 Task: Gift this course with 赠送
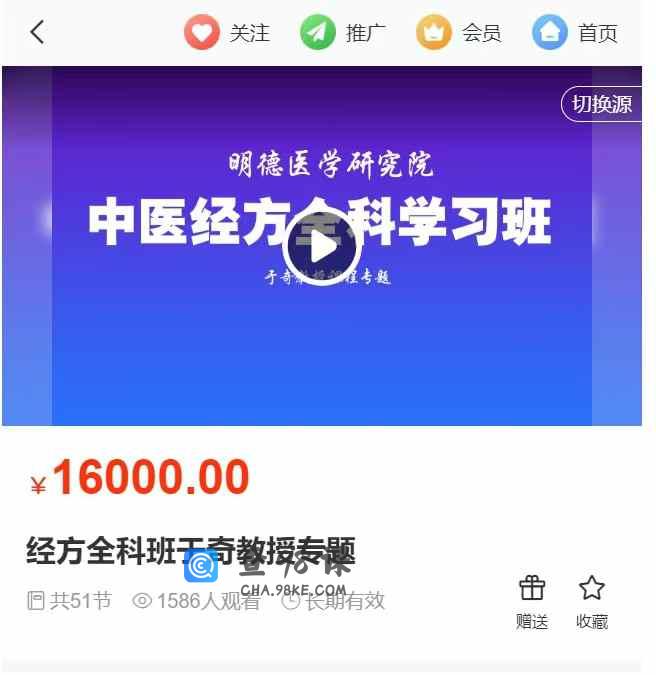(x=532, y=601)
